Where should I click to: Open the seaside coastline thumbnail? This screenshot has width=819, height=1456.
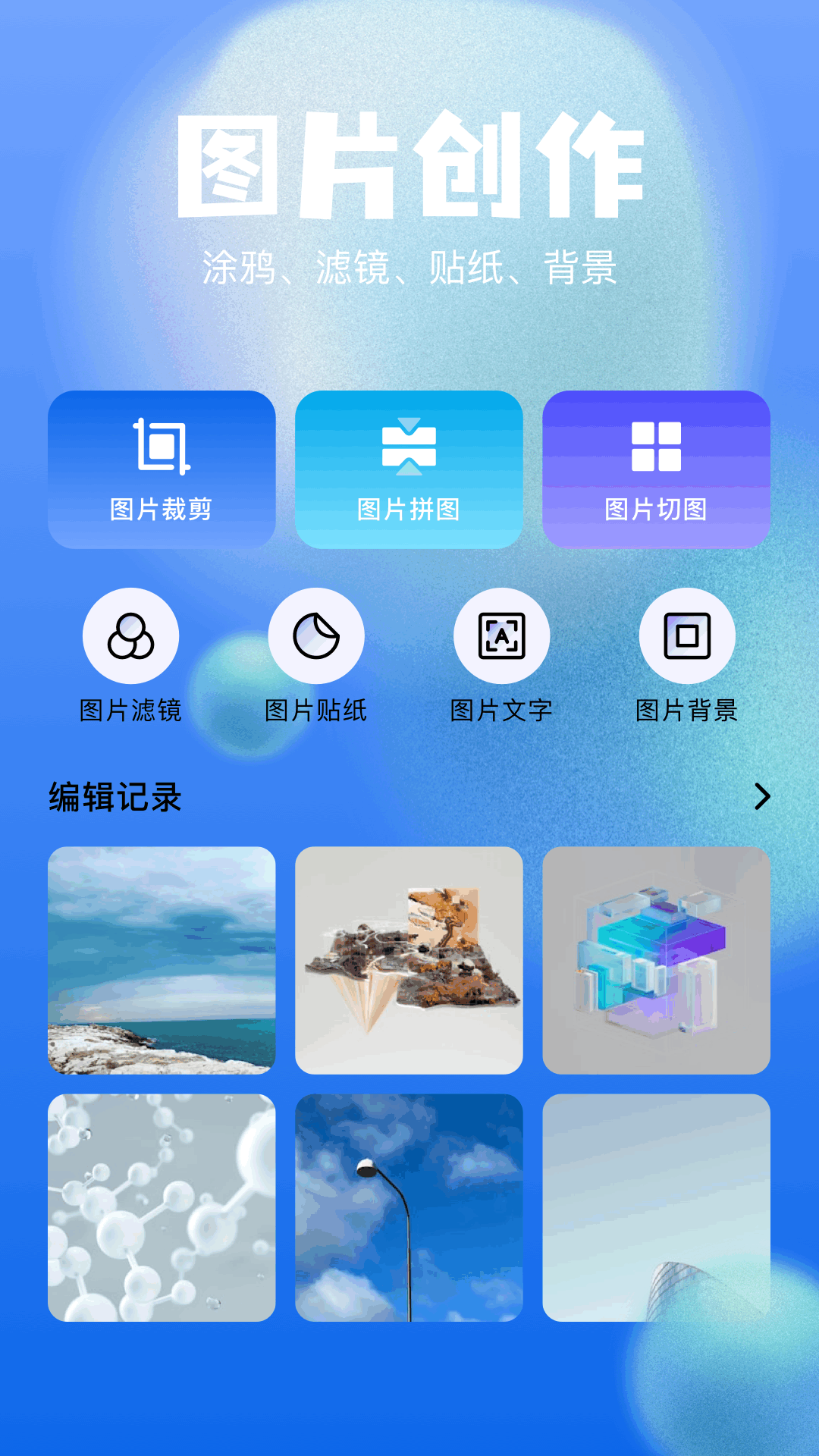tap(161, 962)
